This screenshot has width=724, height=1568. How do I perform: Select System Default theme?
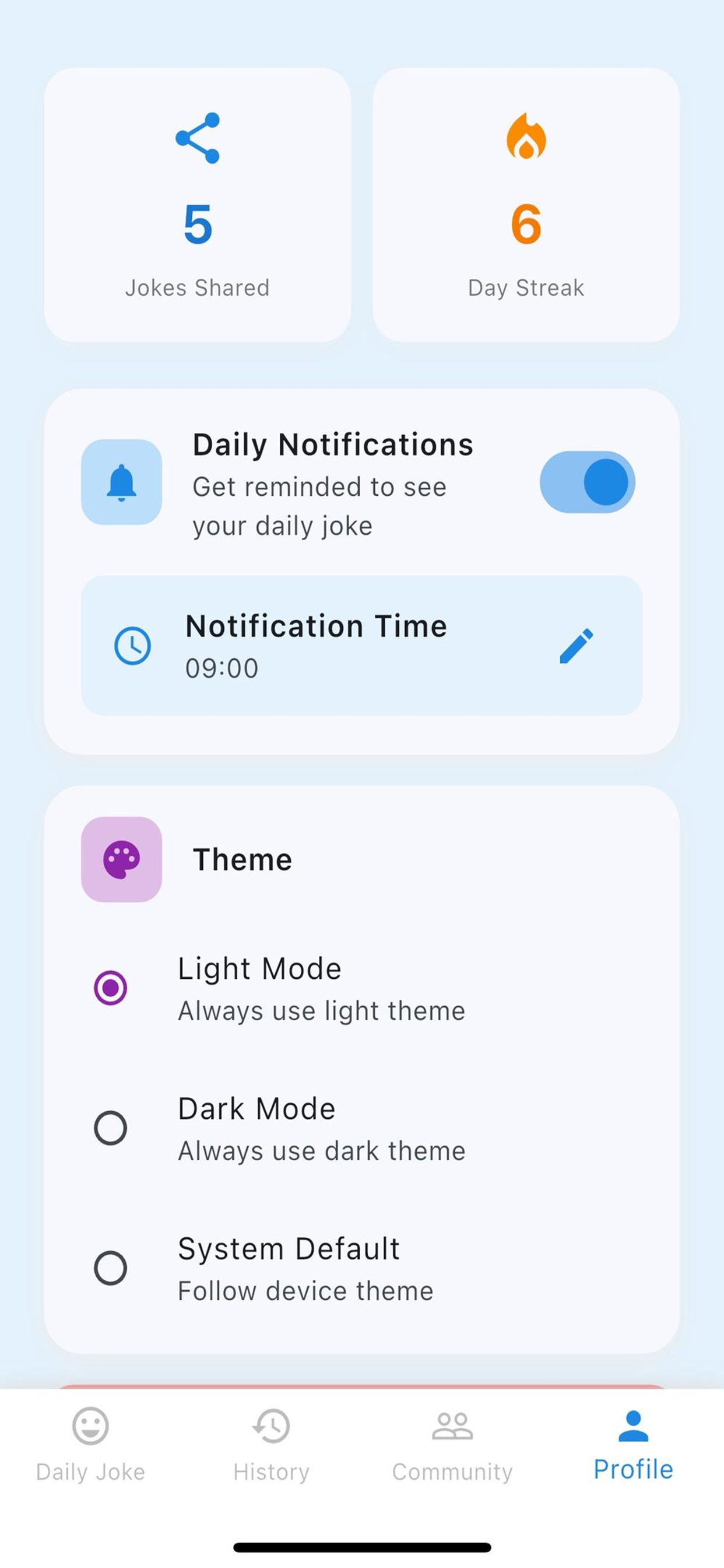coord(361,1268)
